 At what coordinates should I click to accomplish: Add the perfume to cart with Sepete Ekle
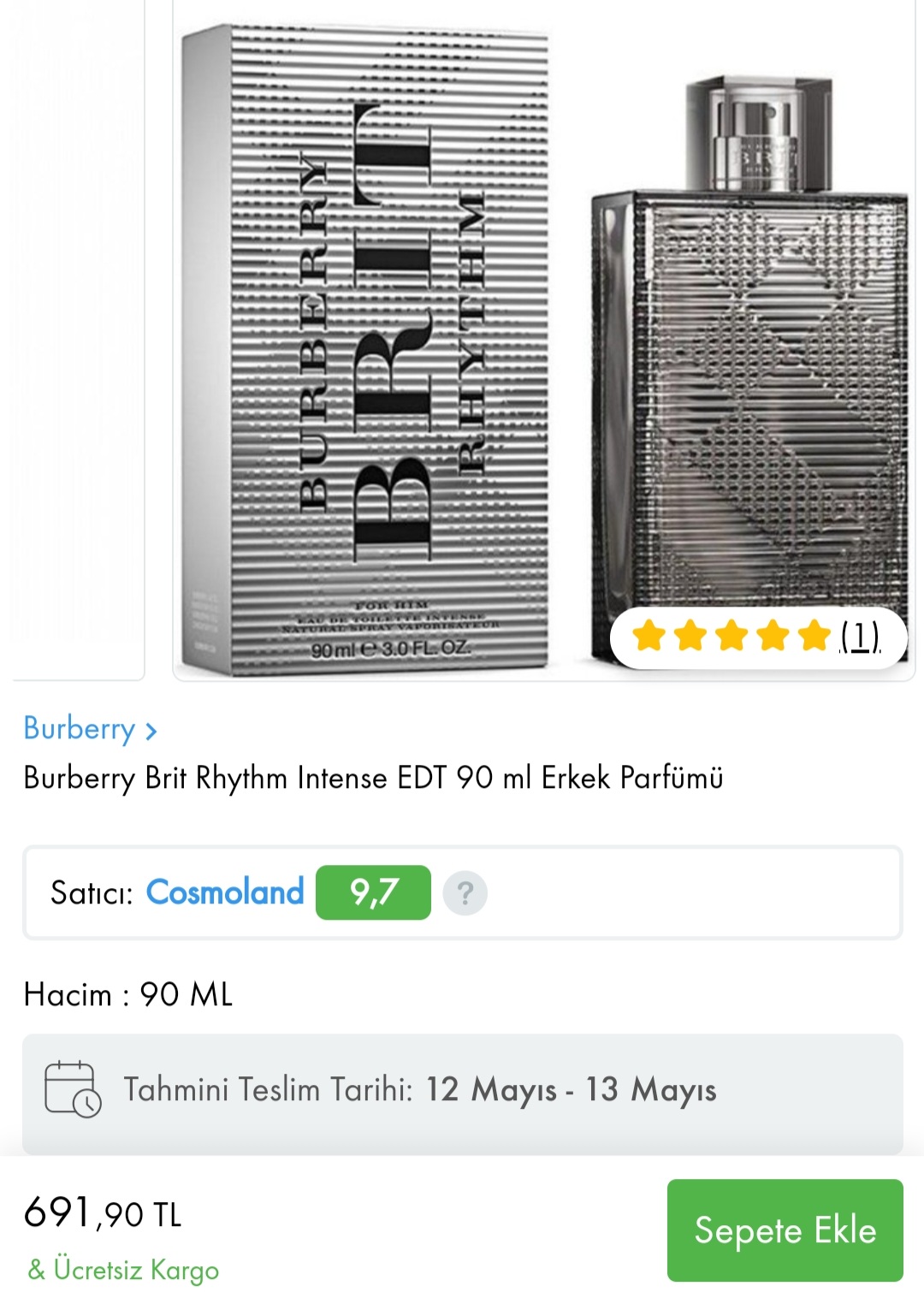click(785, 1230)
